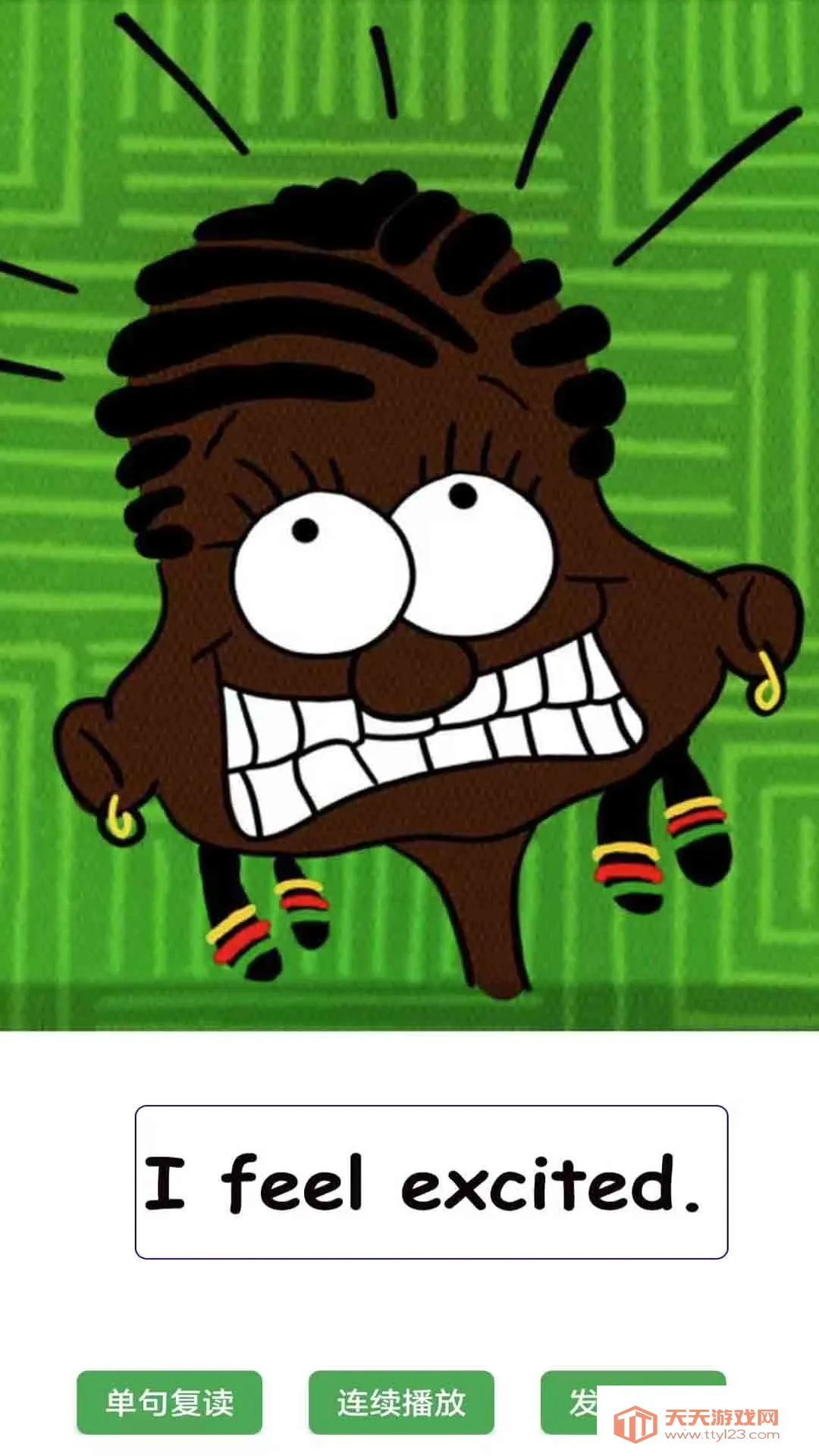Tap the "I feel excited." sentence box
The height and width of the screenshot is (1456, 819).
click(431, 1181)
